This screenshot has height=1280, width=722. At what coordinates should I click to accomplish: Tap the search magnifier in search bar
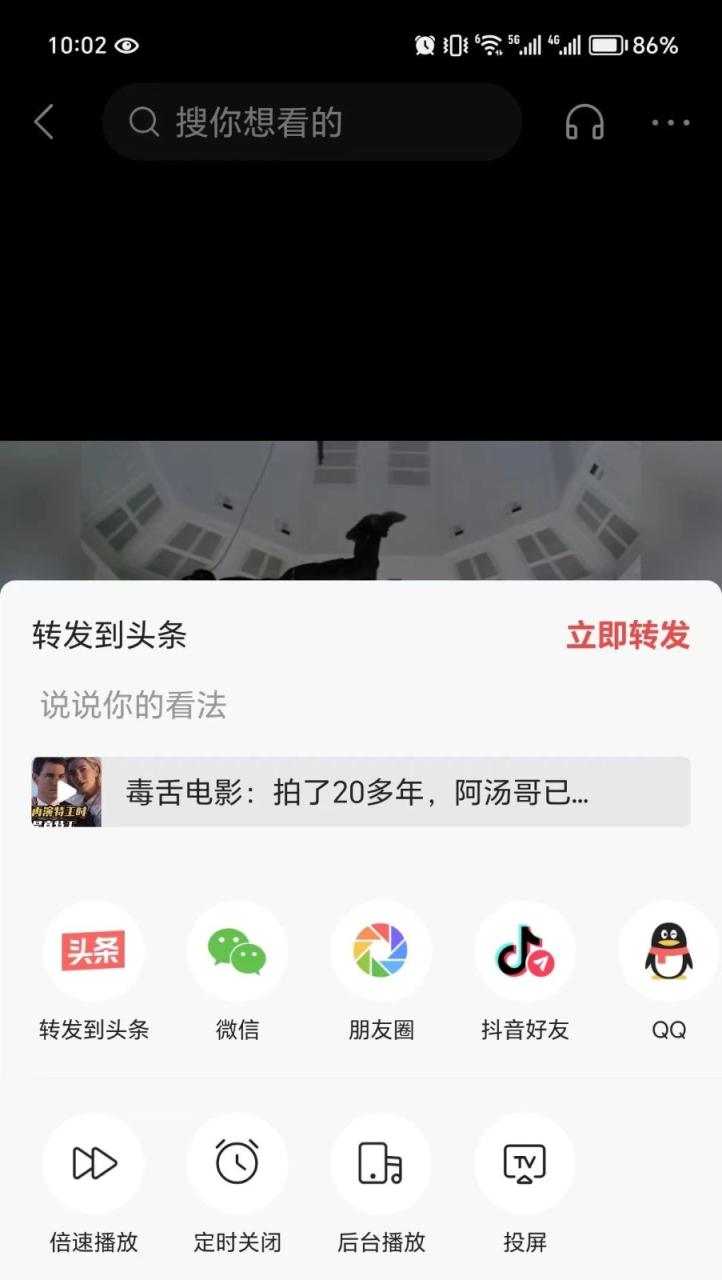click(143, 122)
